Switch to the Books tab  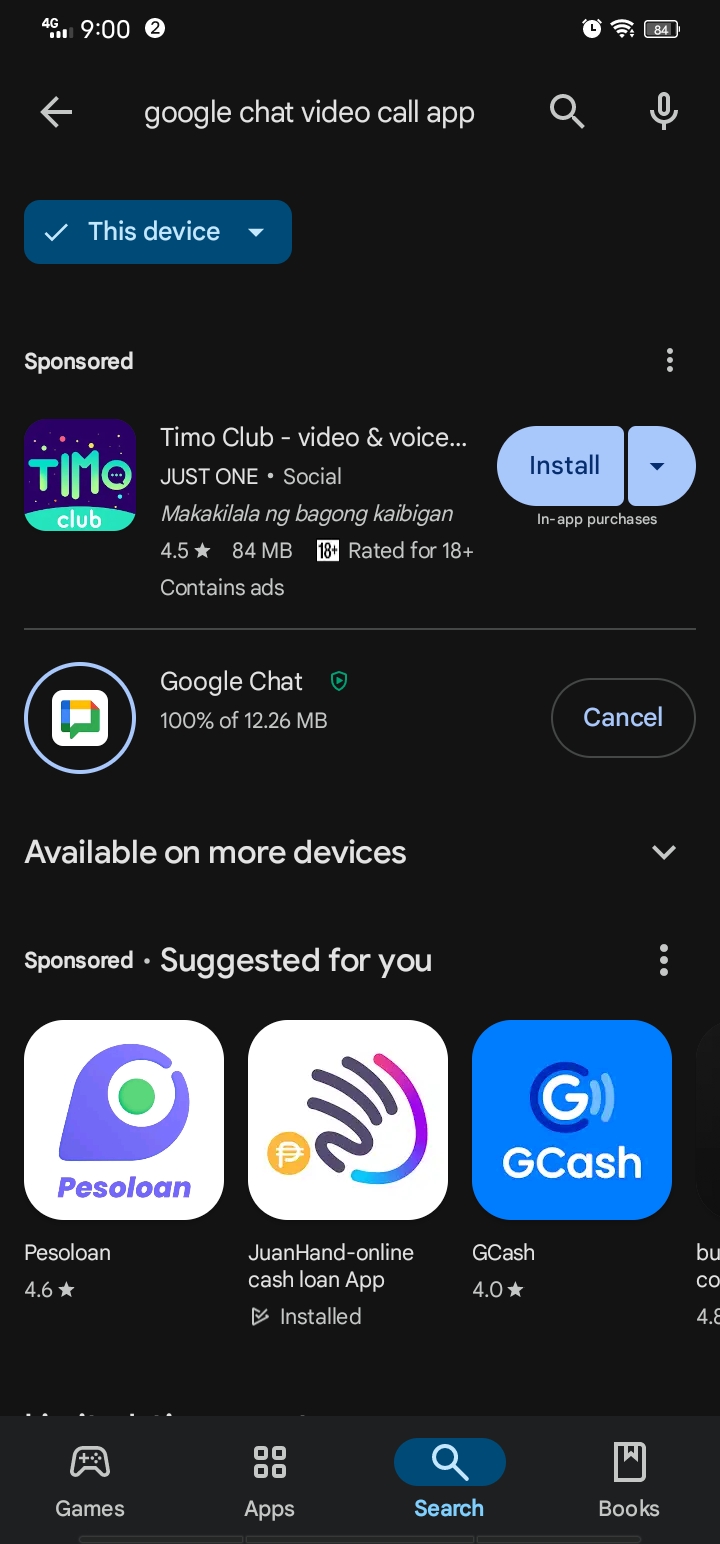[629, 1480]
